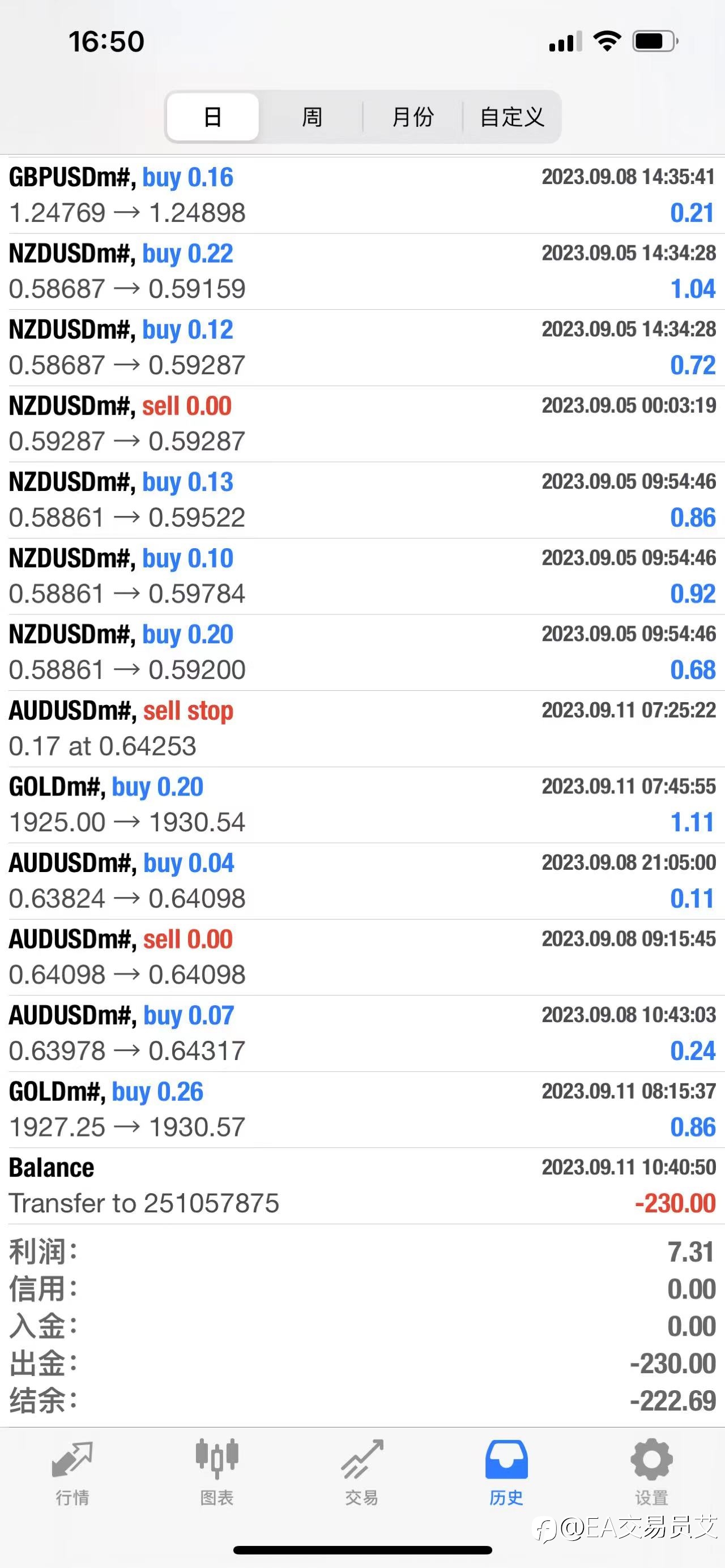Expand the GBPUSDm# buy 0.16 trade
The height and width of the screenshot is (1568, 725).
click(x=362, y=195)
